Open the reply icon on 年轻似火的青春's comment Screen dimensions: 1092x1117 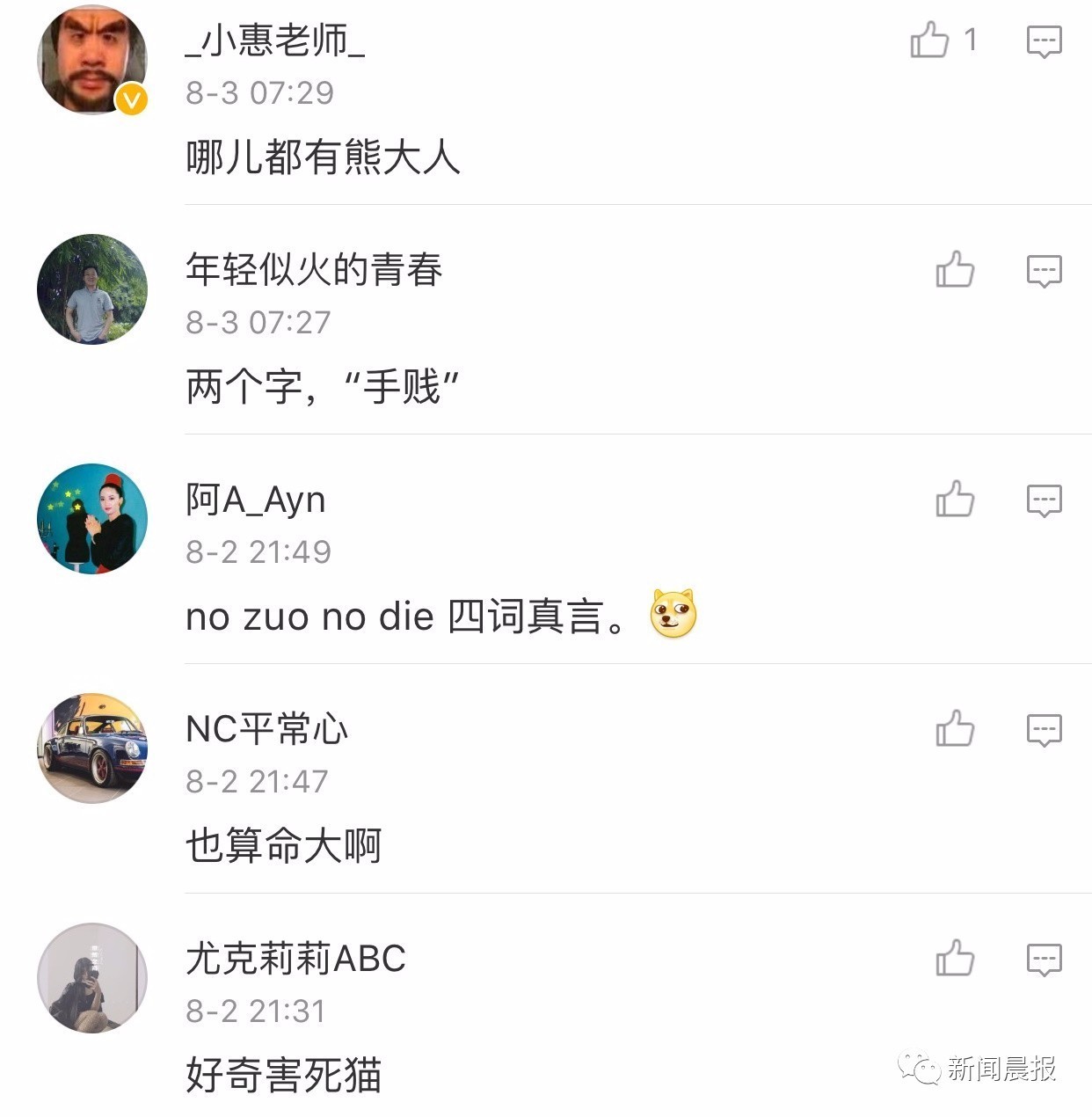1042,270
